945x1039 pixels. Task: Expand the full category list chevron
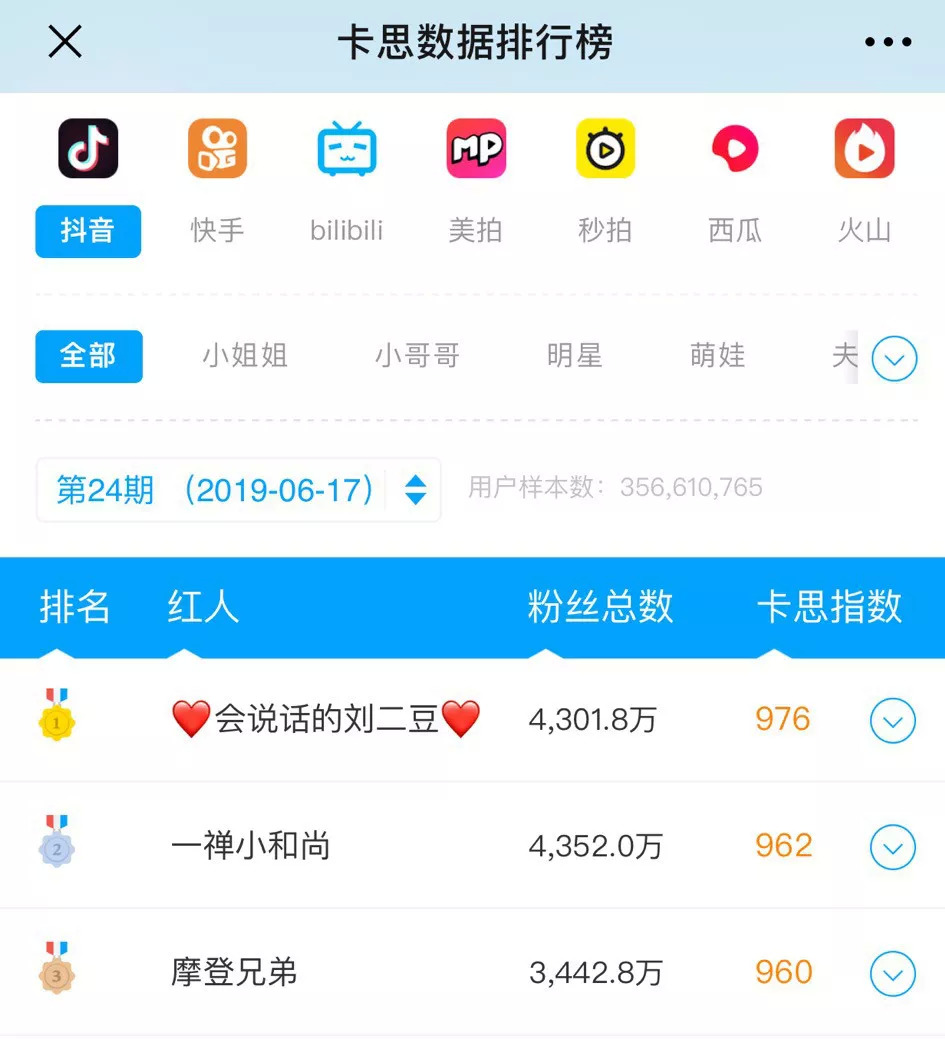point(893,358)
